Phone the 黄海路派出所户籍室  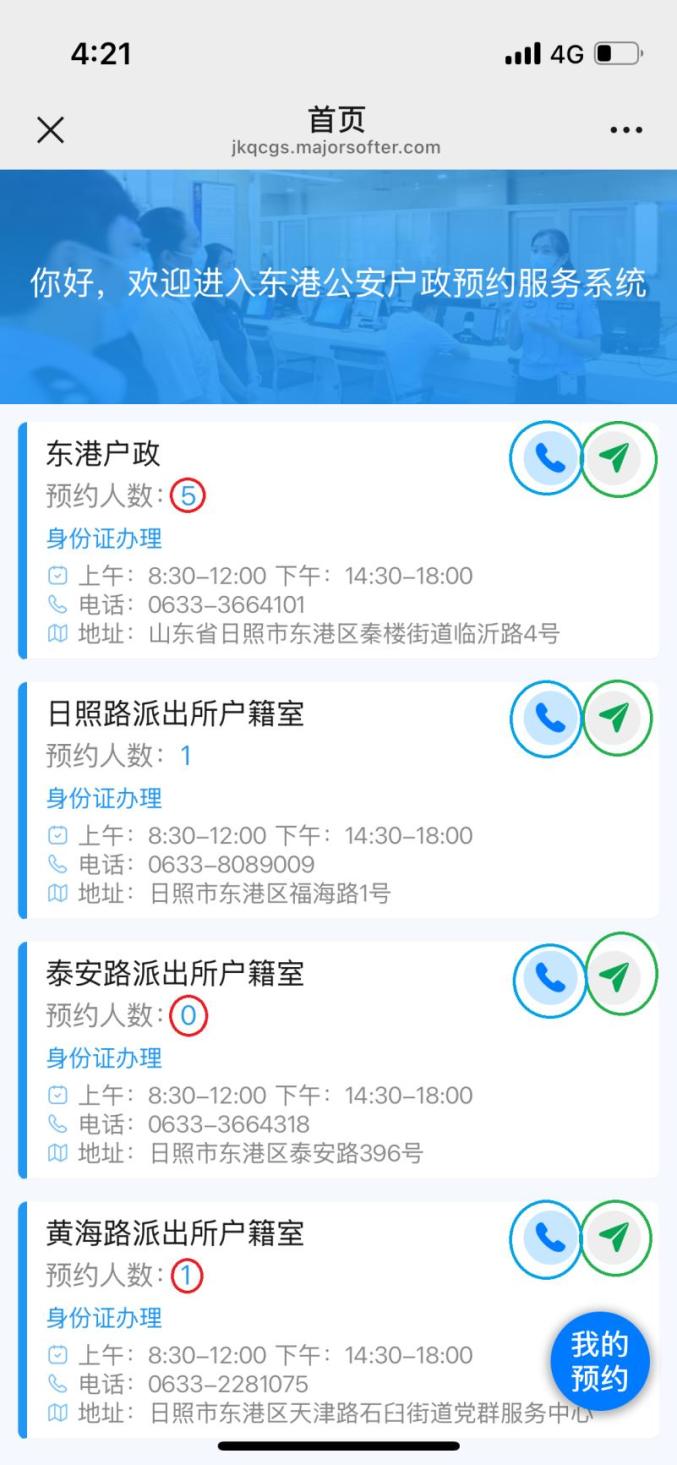point(546,1238)
